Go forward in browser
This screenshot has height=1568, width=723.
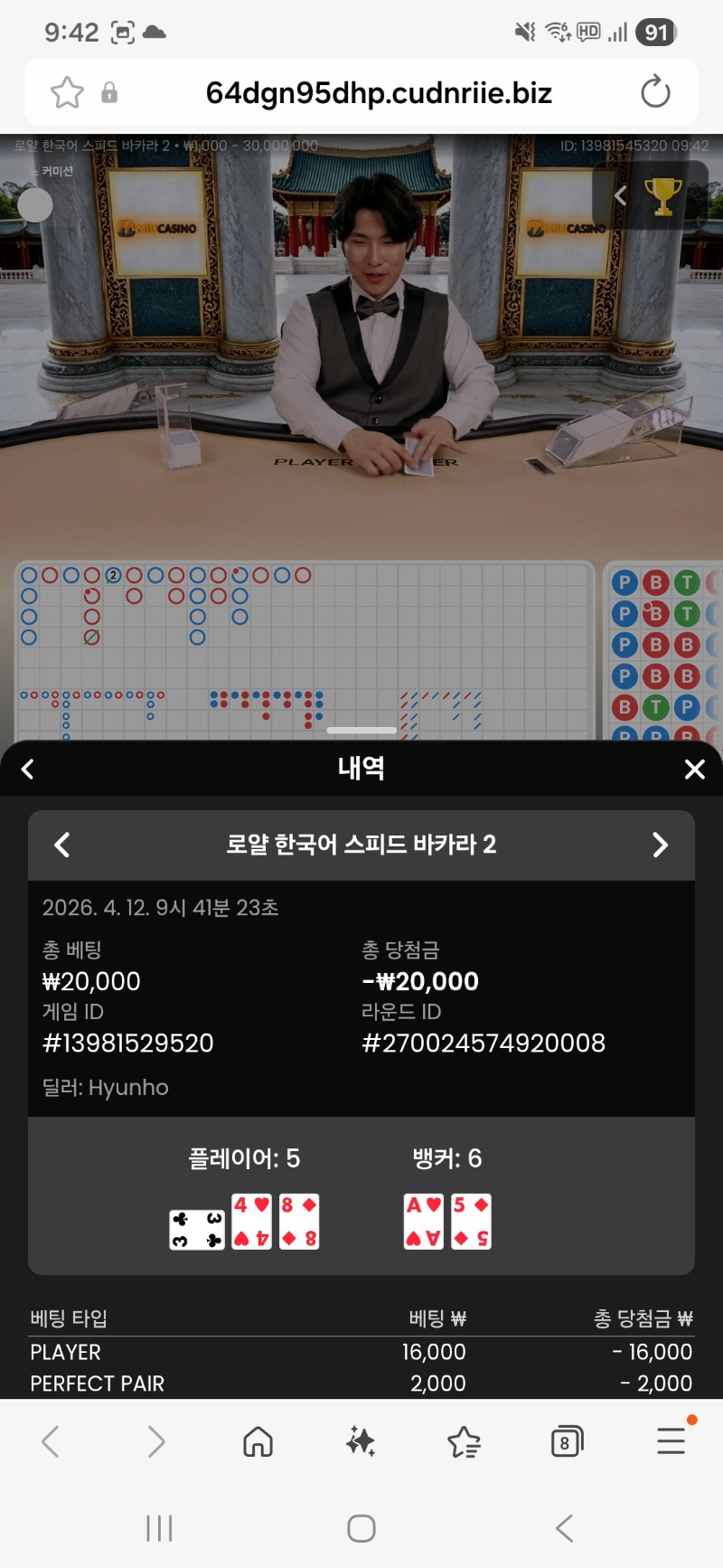(x=155, y=1441)
